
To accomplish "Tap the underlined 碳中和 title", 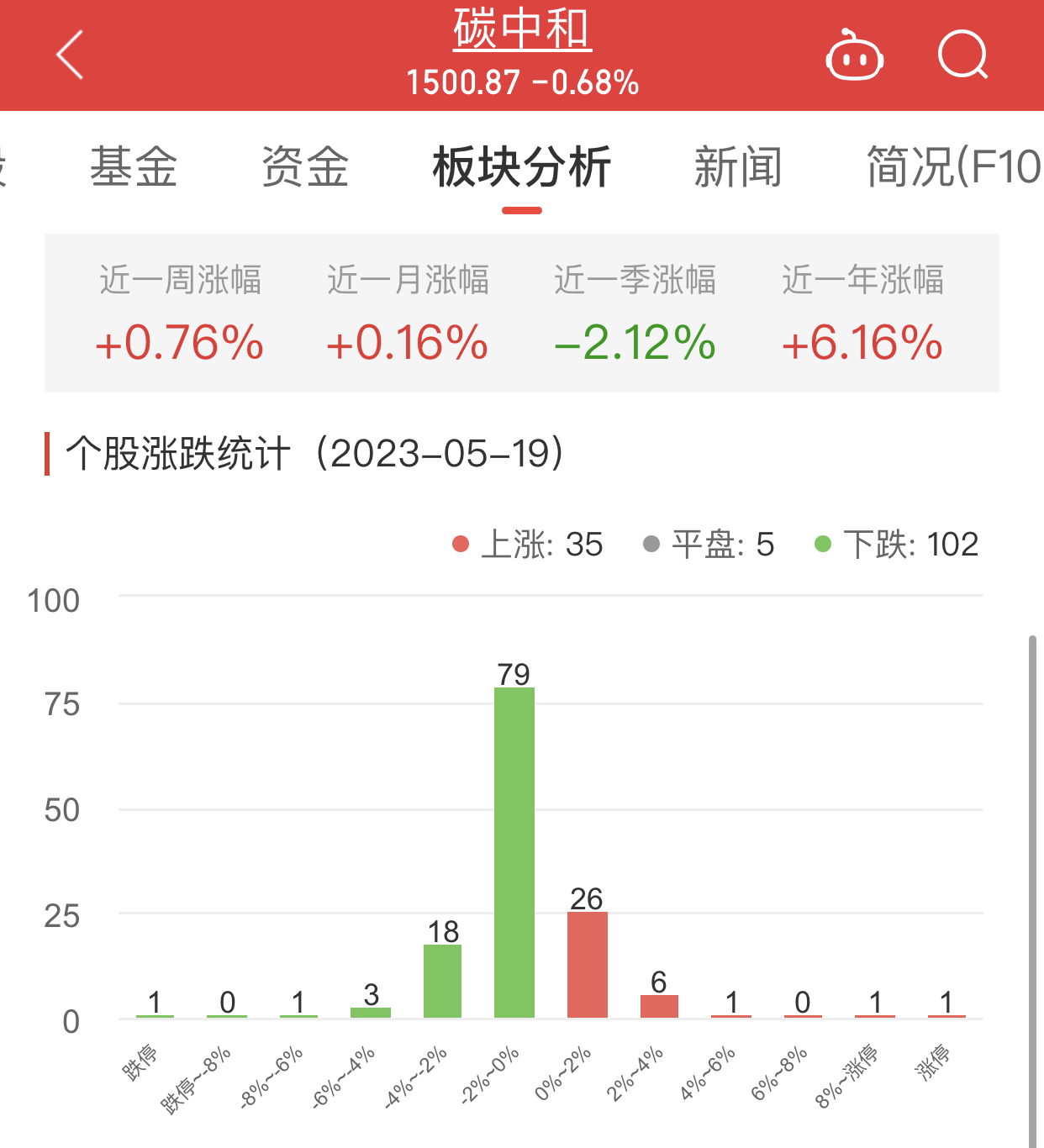I will point(522,29).
